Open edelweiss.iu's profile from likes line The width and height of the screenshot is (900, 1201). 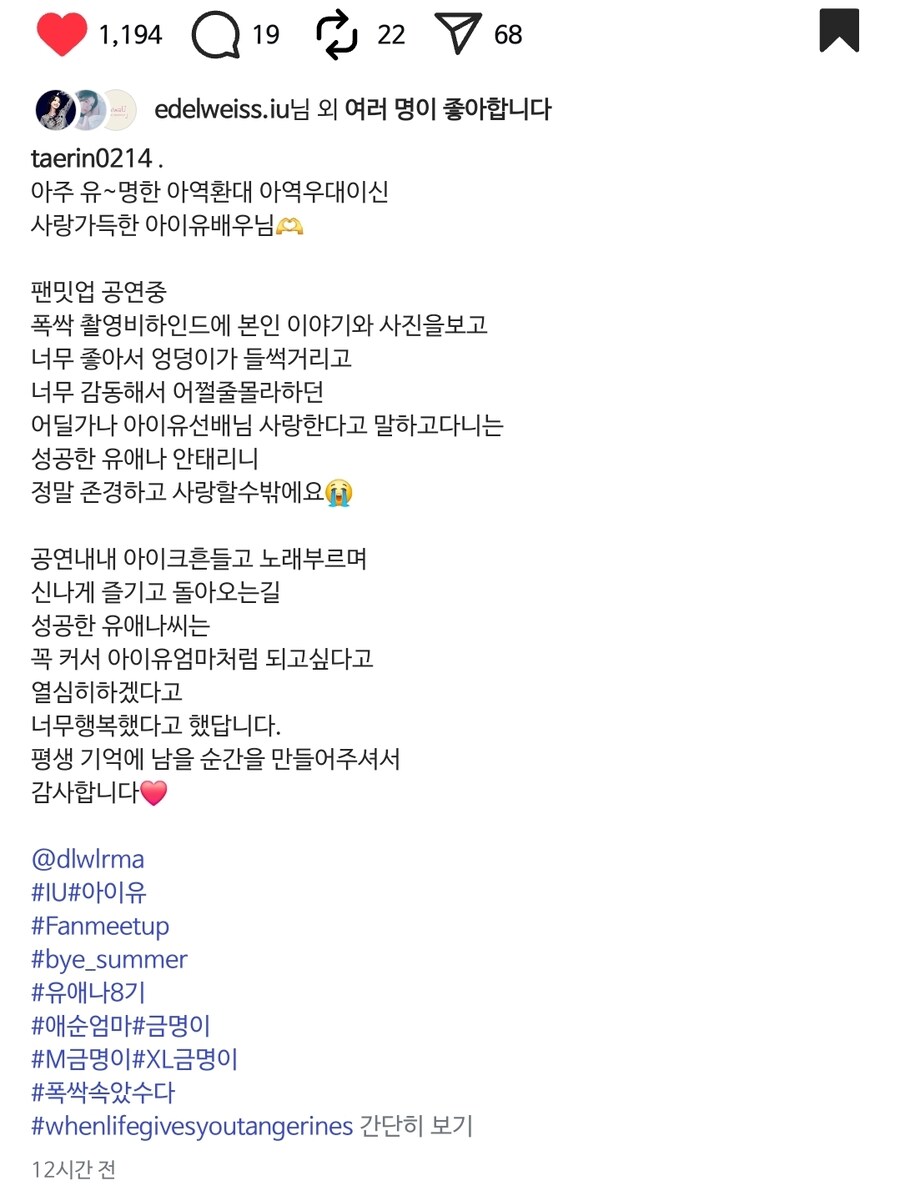pyautogui.click(x=221, y=109)
